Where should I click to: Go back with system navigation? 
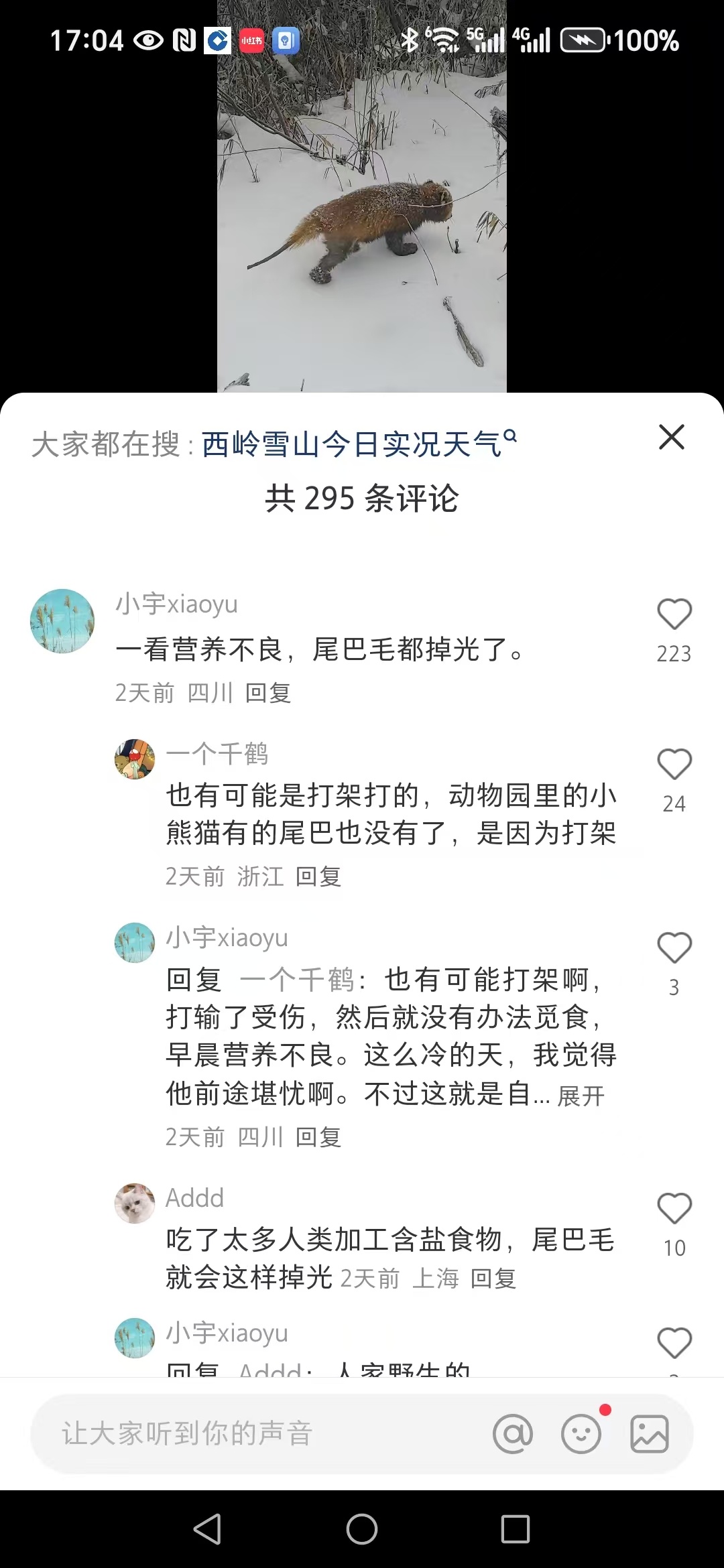(x=208, y=1529)
